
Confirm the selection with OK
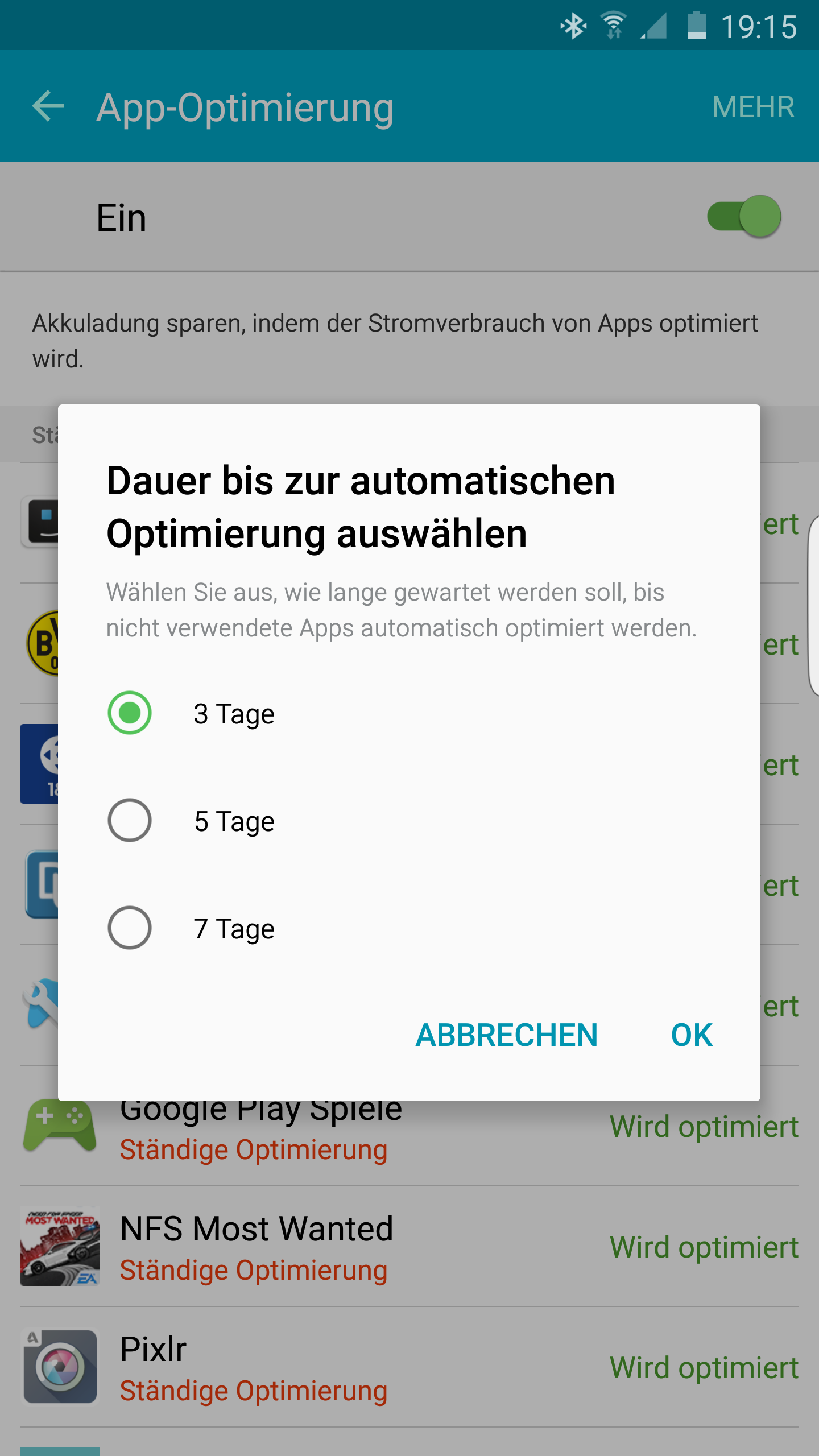pyautogui.click(x=691, y=1035)
